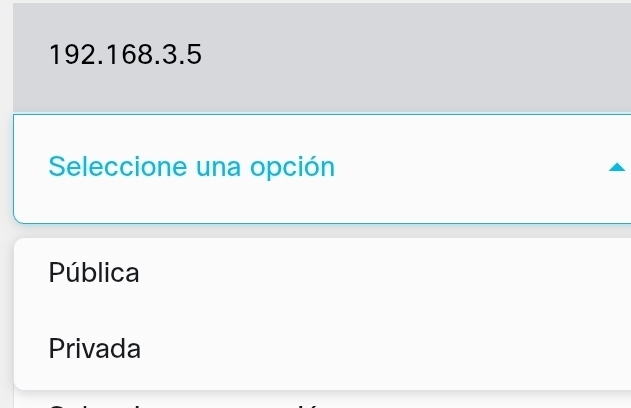Select the Pública option
Viewport: 631px width, 408px height.
coord(95,272)
